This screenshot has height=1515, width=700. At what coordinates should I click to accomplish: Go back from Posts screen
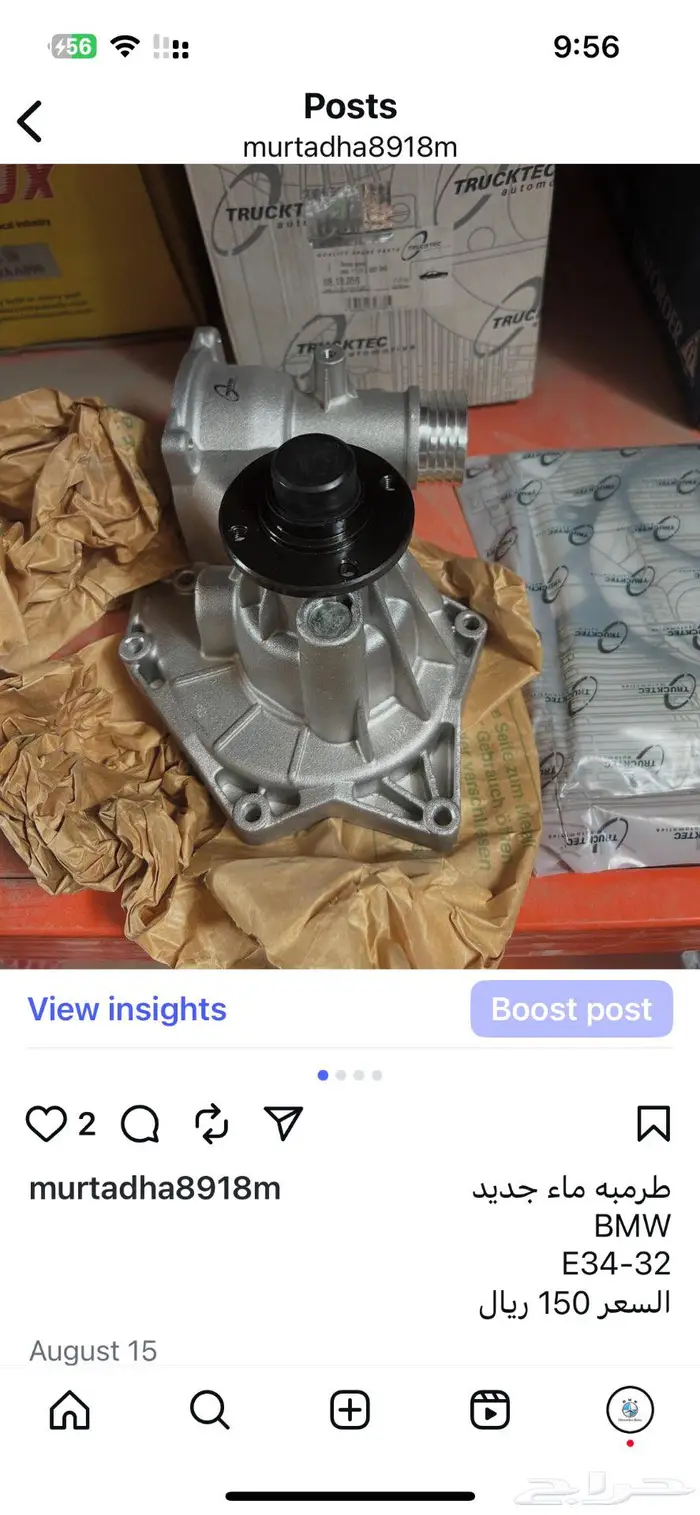[x=30, y=122]
